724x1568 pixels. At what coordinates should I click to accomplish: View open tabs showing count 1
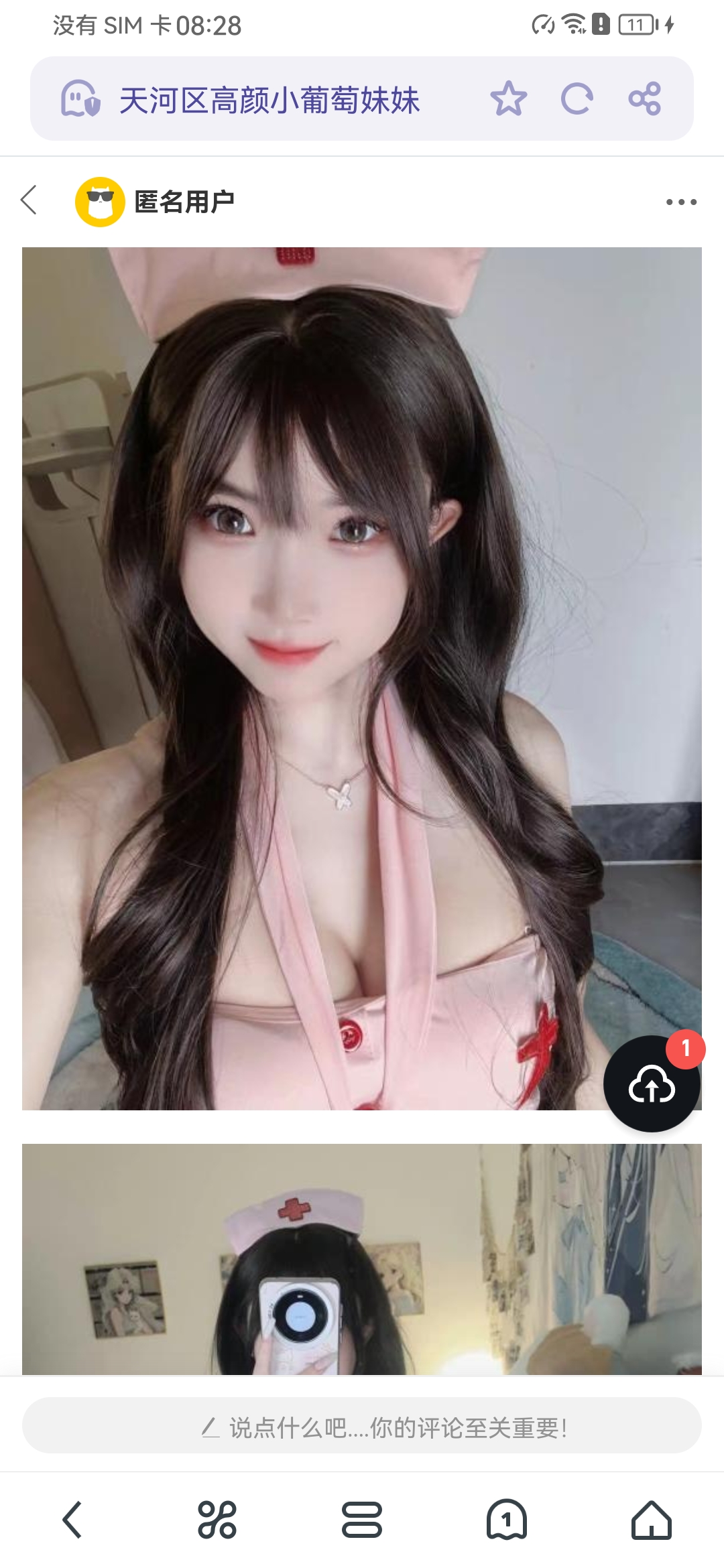coord(507,1520)
